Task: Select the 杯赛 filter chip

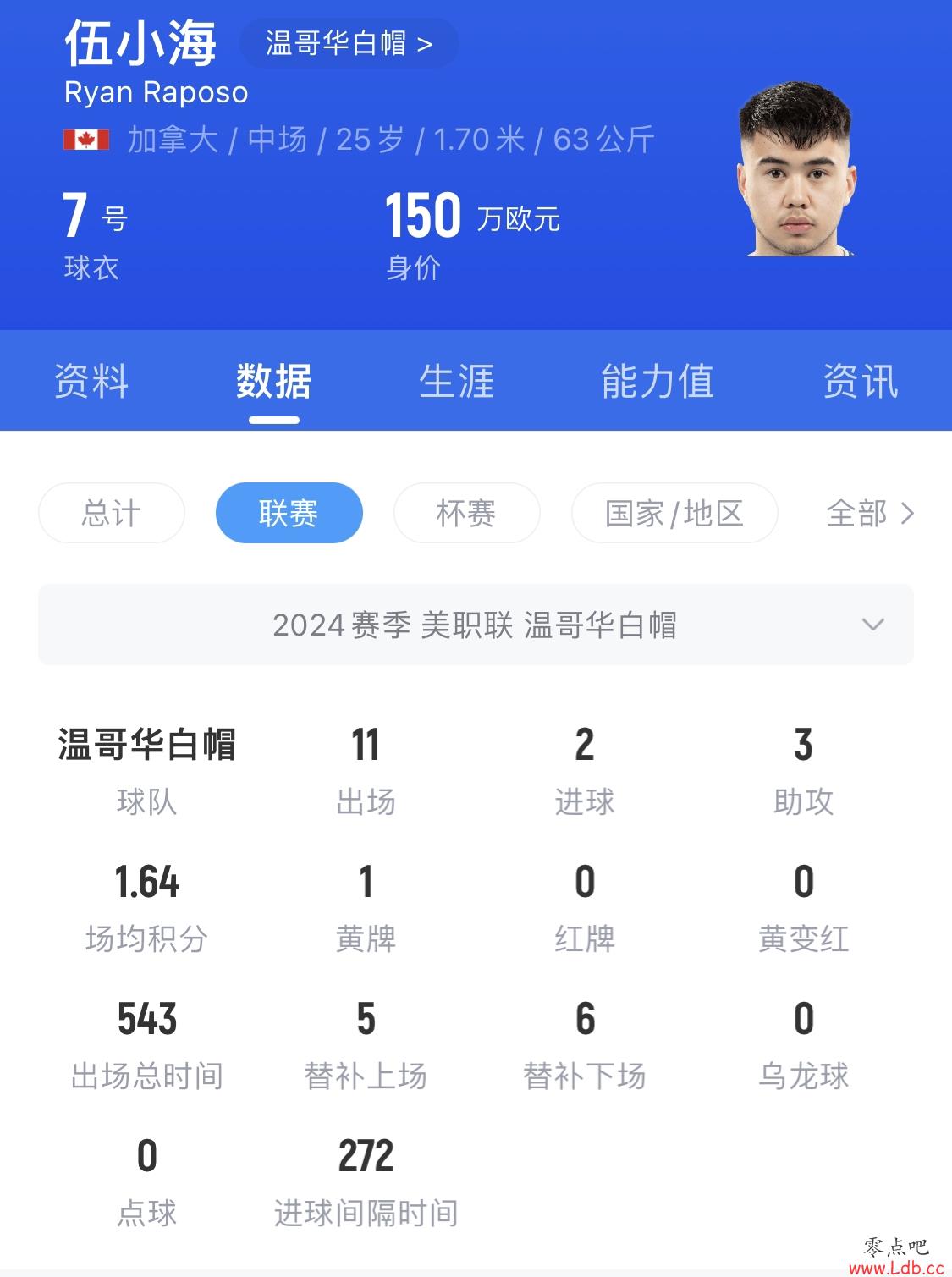Action: coord(466,513)
